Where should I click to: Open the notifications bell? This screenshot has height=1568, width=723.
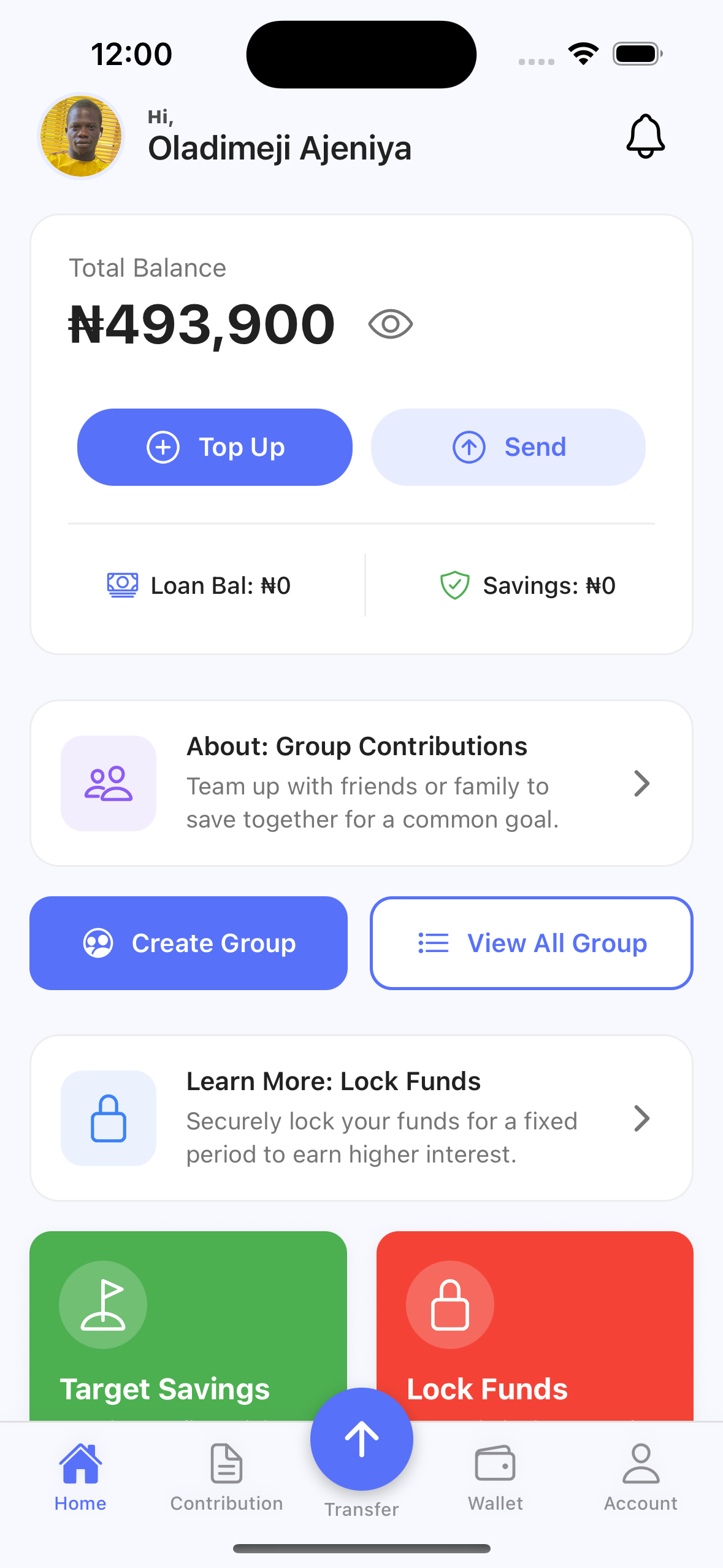(645, 136)
